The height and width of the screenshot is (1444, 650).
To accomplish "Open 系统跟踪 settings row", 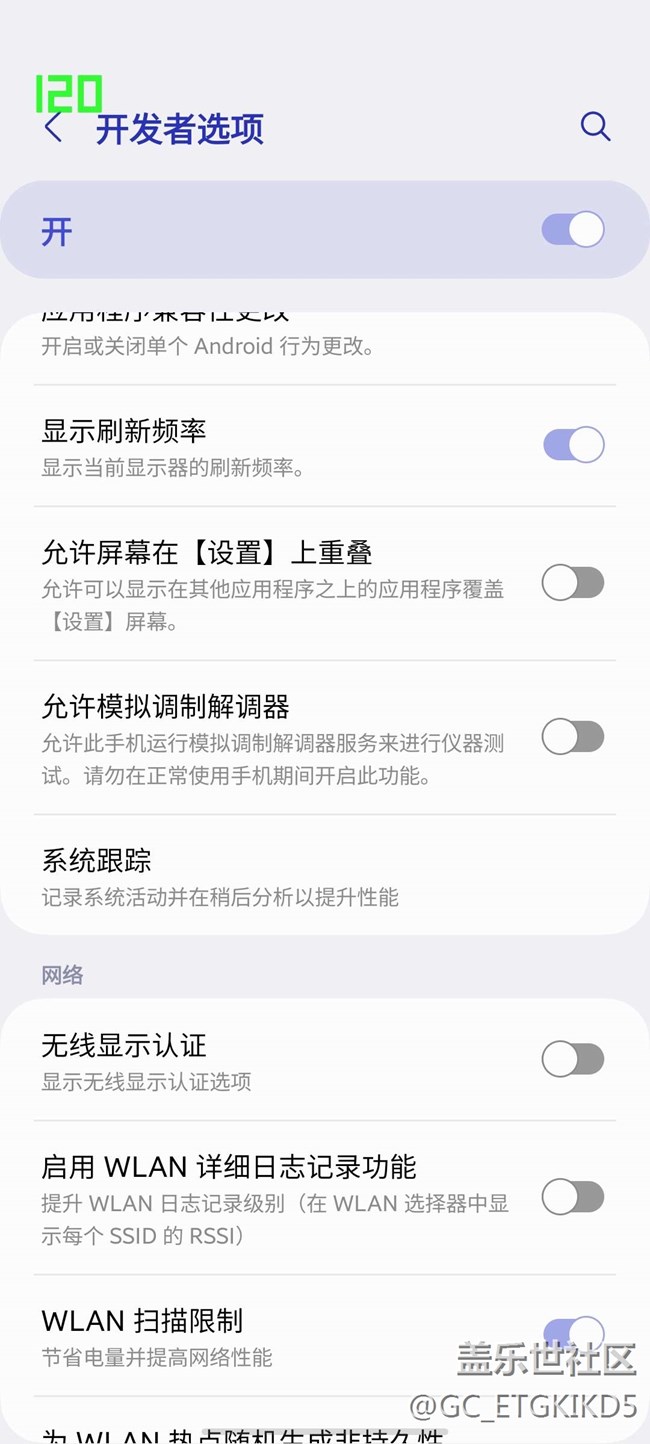I will [x=325, y=878].
